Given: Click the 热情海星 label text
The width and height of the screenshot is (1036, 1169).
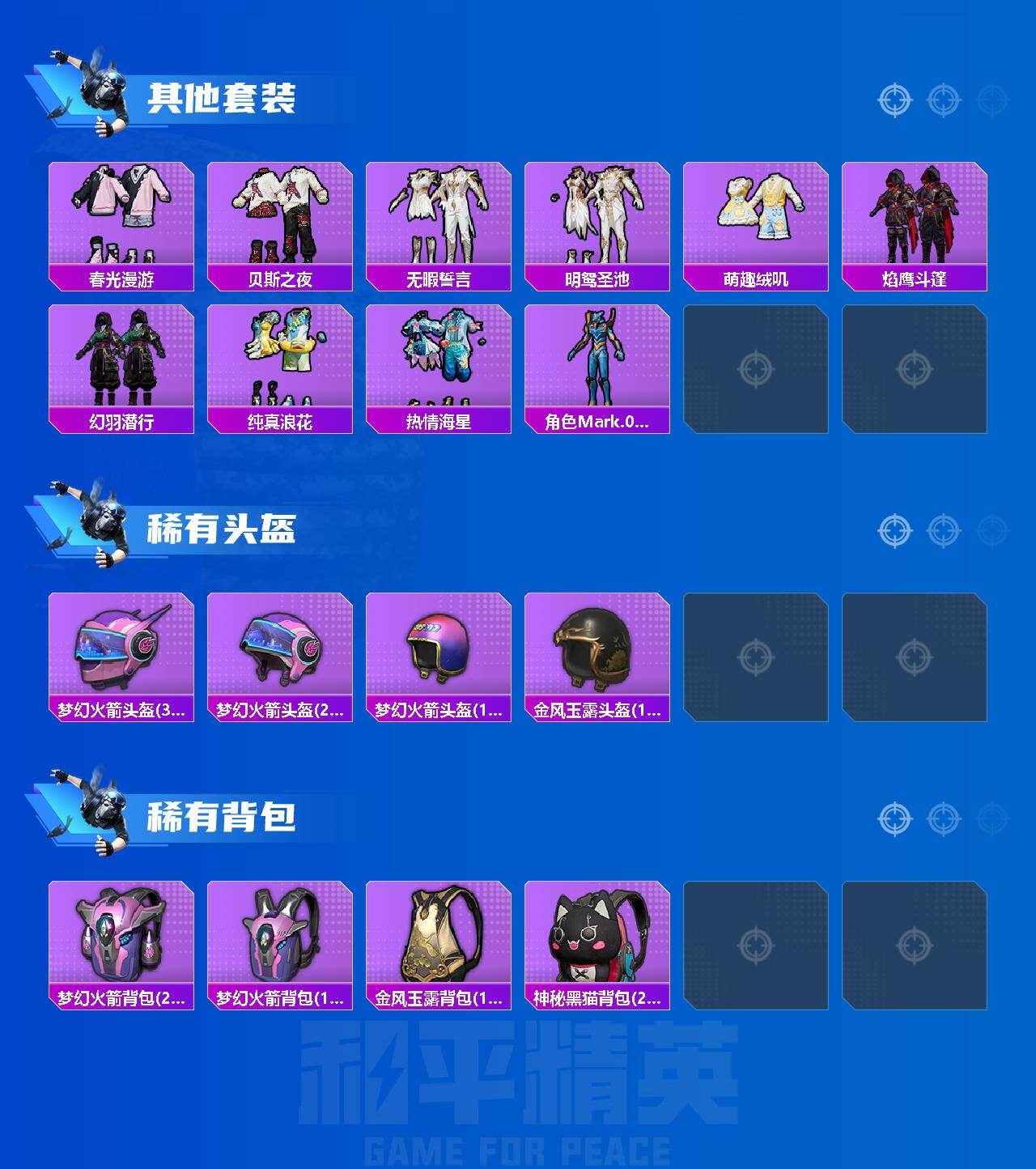Looking at the screenshot, I should (437, 422).
